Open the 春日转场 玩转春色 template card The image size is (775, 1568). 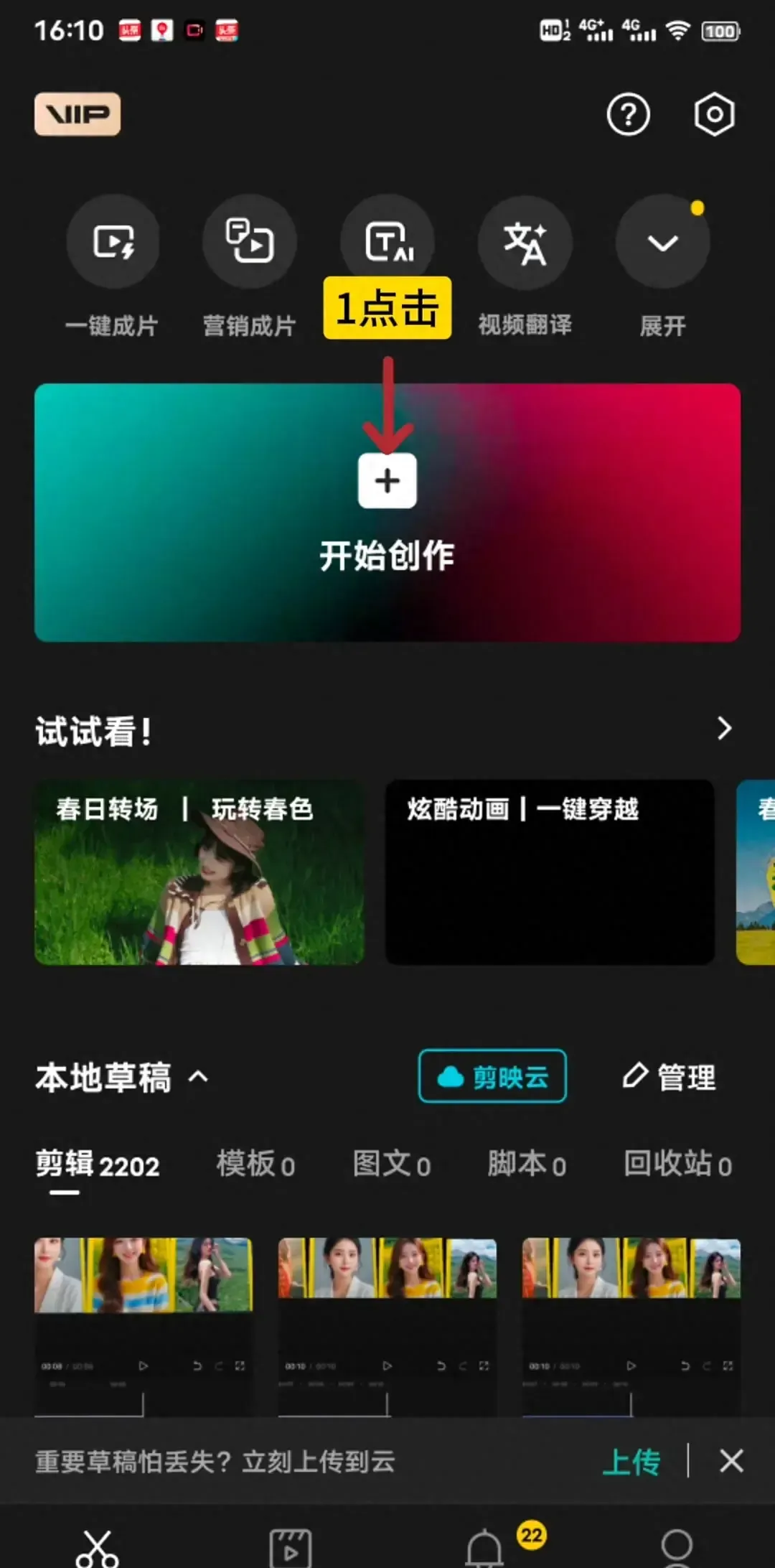199,872
